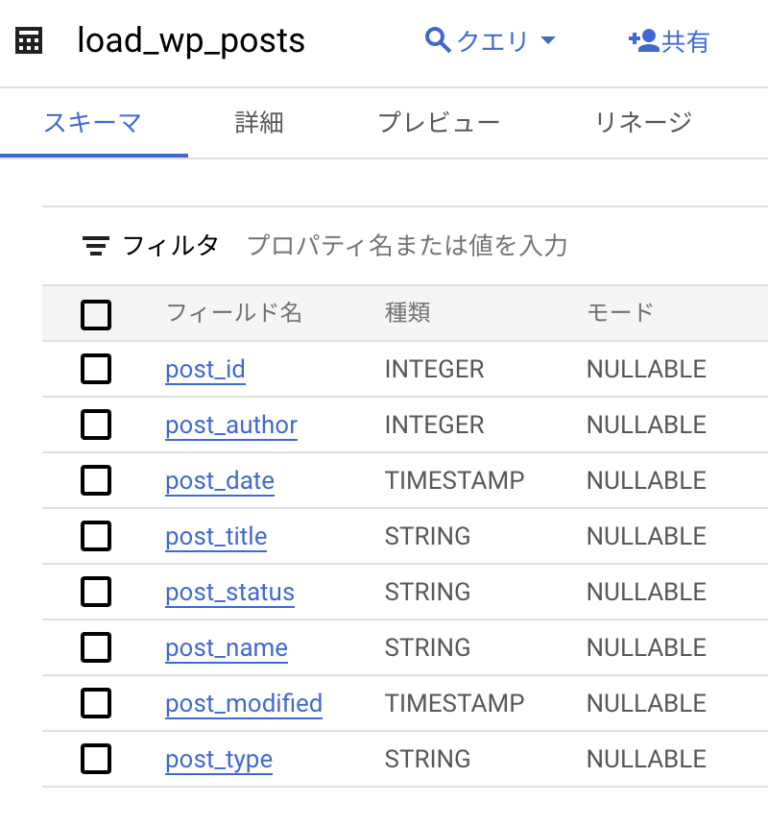Screen dimensions: 768x826
Task: Check the select-all checkbox in the header row
Action: coord(96,313)
